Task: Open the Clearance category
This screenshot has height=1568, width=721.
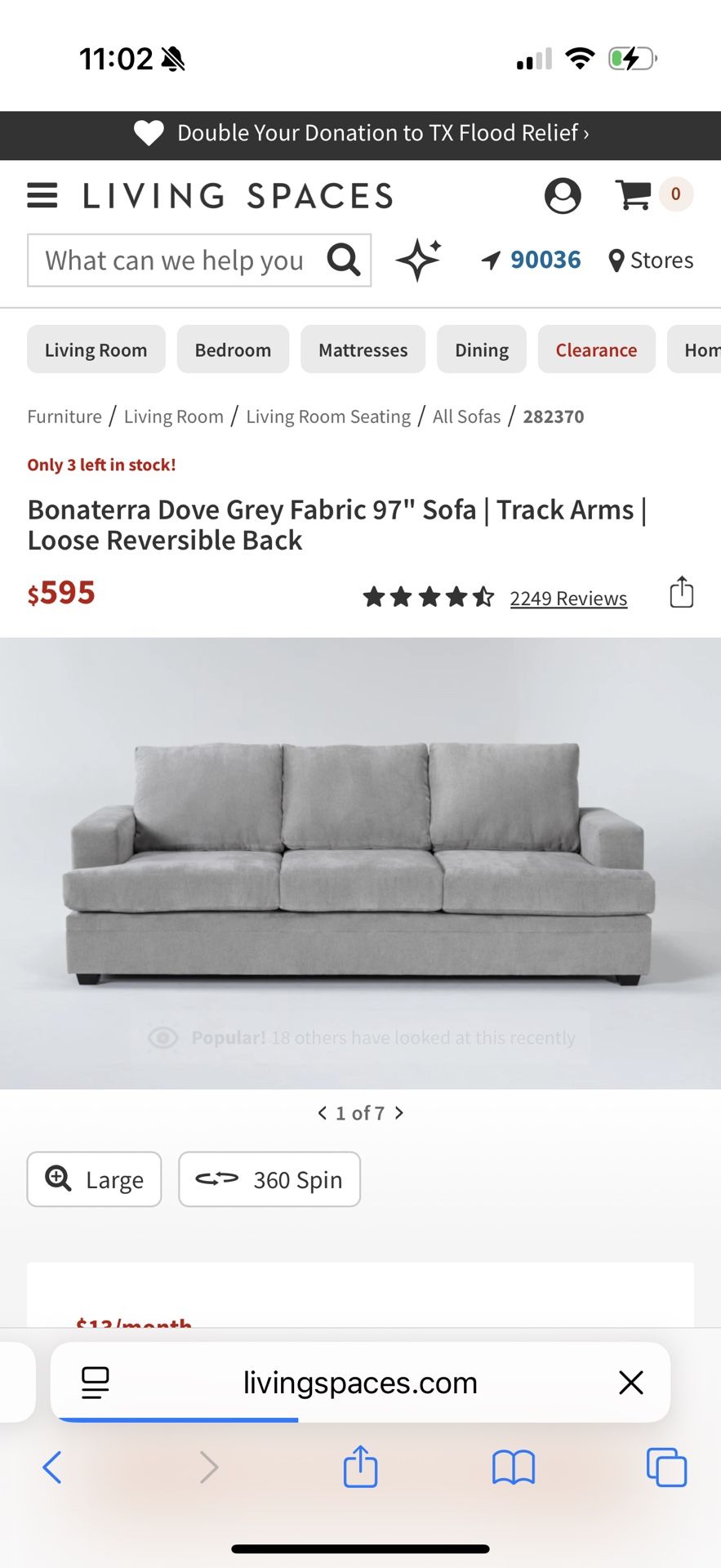Action: tap(596, 350)
